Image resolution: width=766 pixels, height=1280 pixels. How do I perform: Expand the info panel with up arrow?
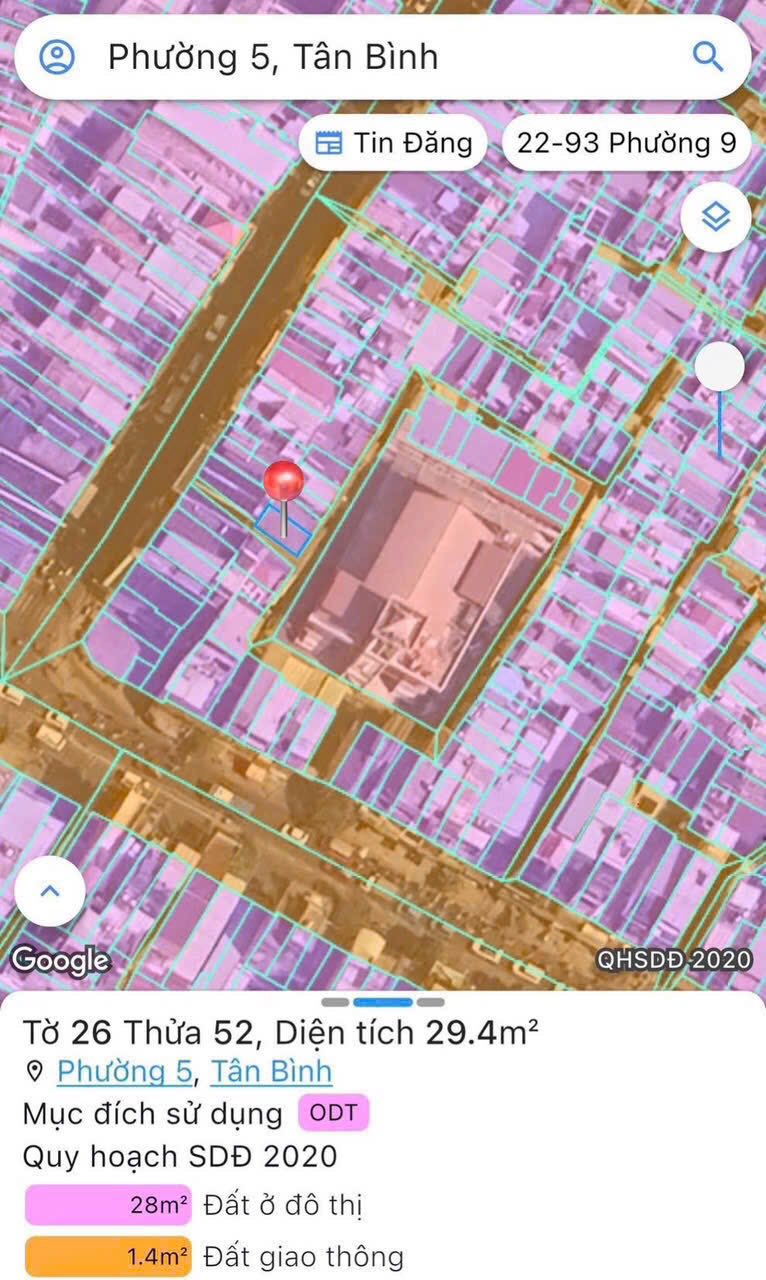(x=50, y=890)
